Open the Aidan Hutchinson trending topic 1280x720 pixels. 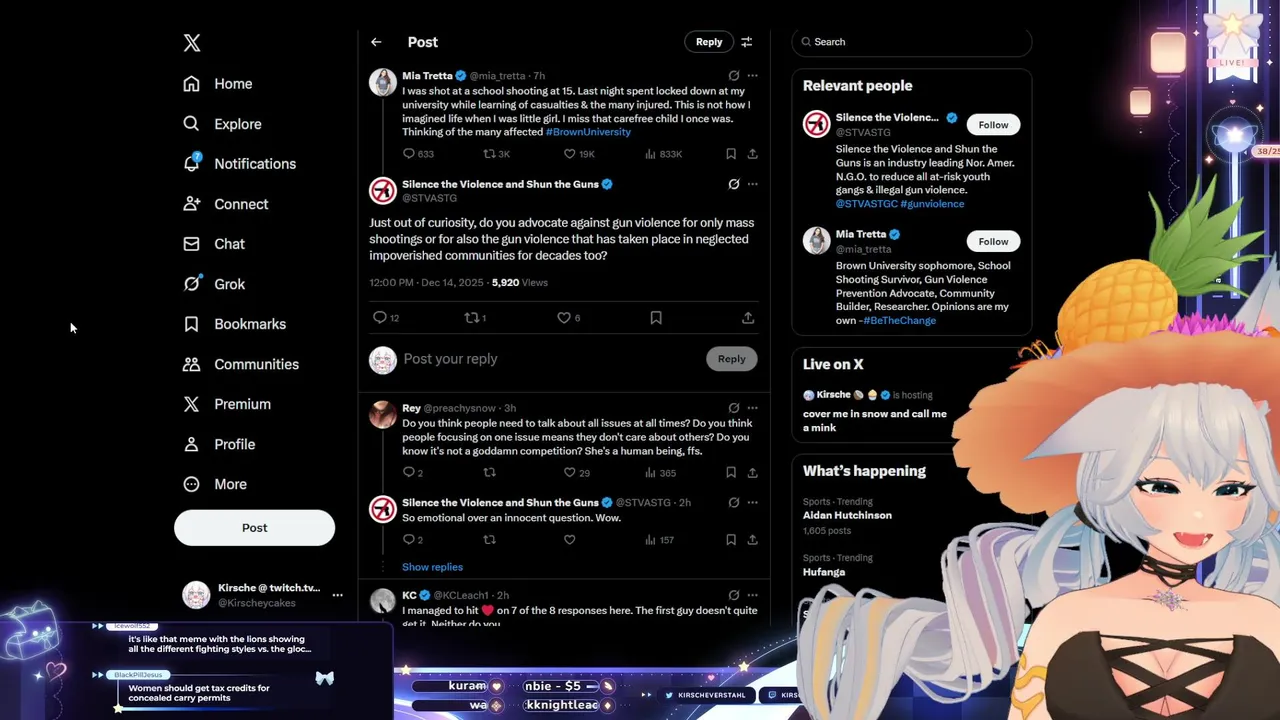point(847,515)
